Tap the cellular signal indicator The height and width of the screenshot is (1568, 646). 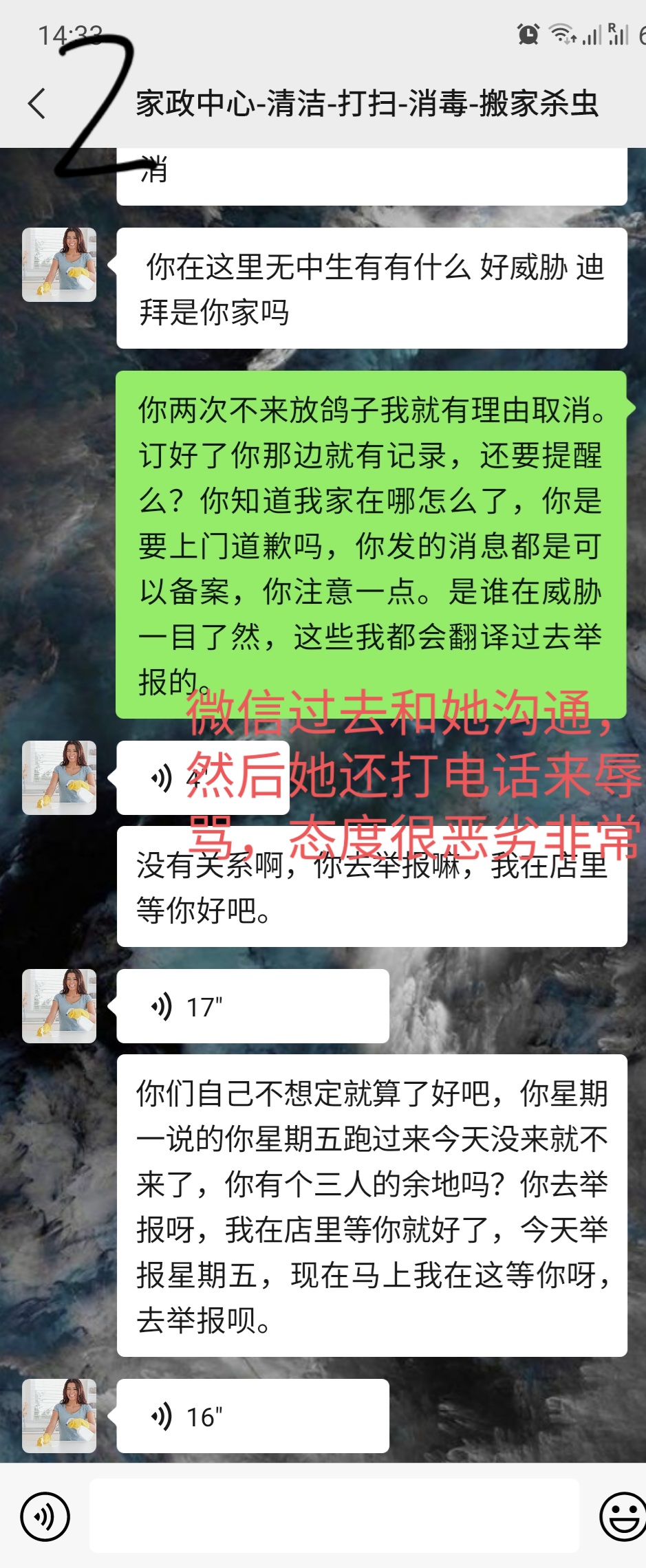click(593, 33)
